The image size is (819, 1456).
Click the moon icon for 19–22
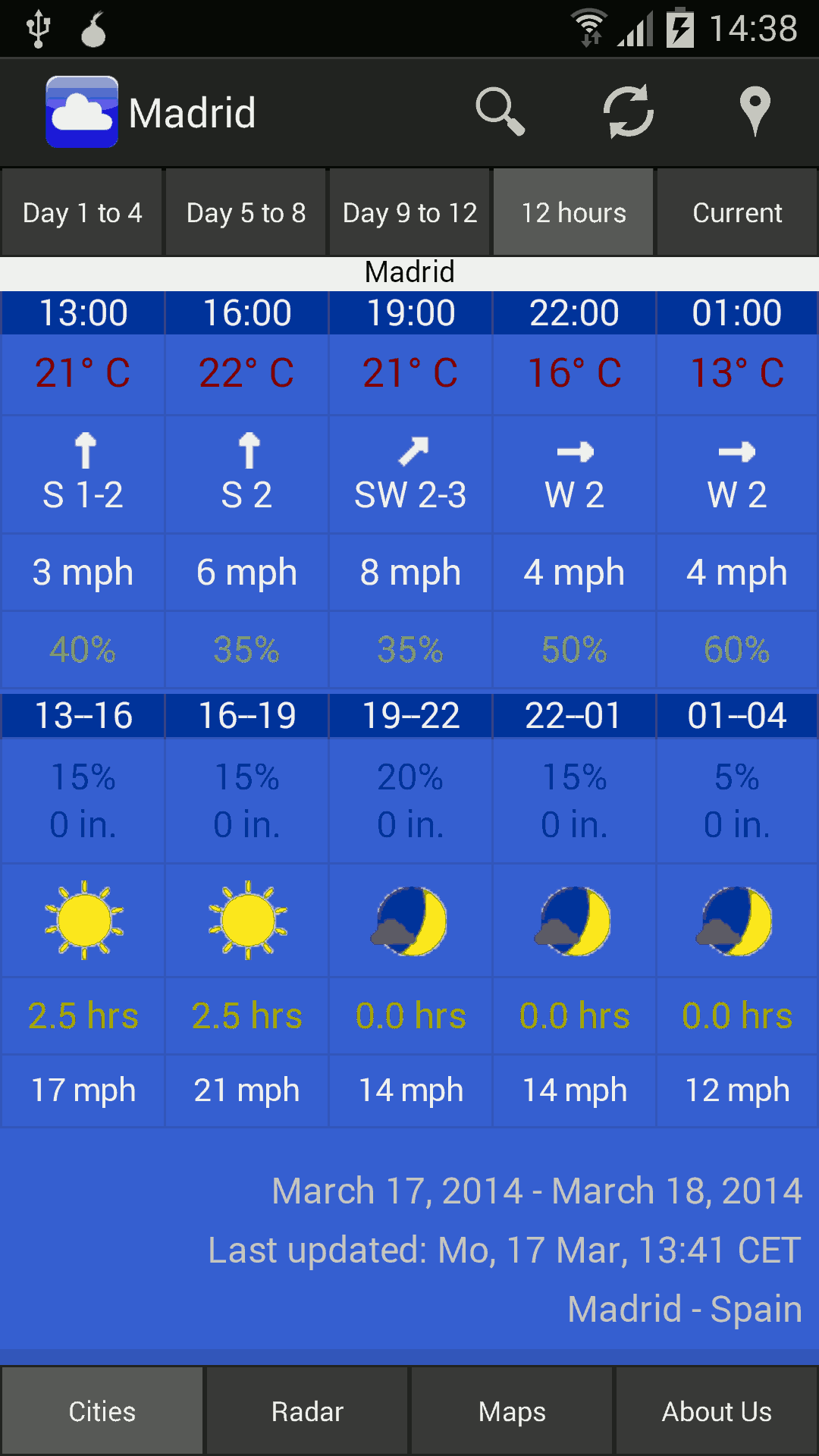pyautogui.click(x=409, y=920)
